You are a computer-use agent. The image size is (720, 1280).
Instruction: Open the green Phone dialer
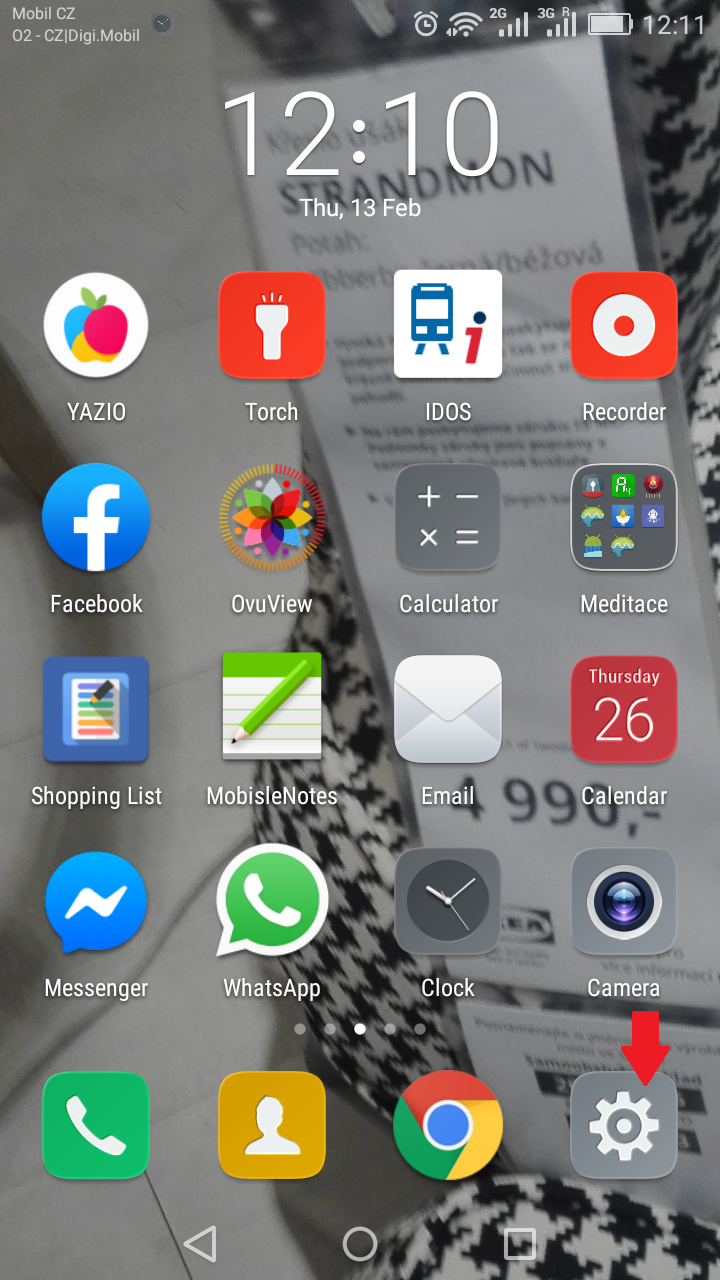tap(96, 1126)
